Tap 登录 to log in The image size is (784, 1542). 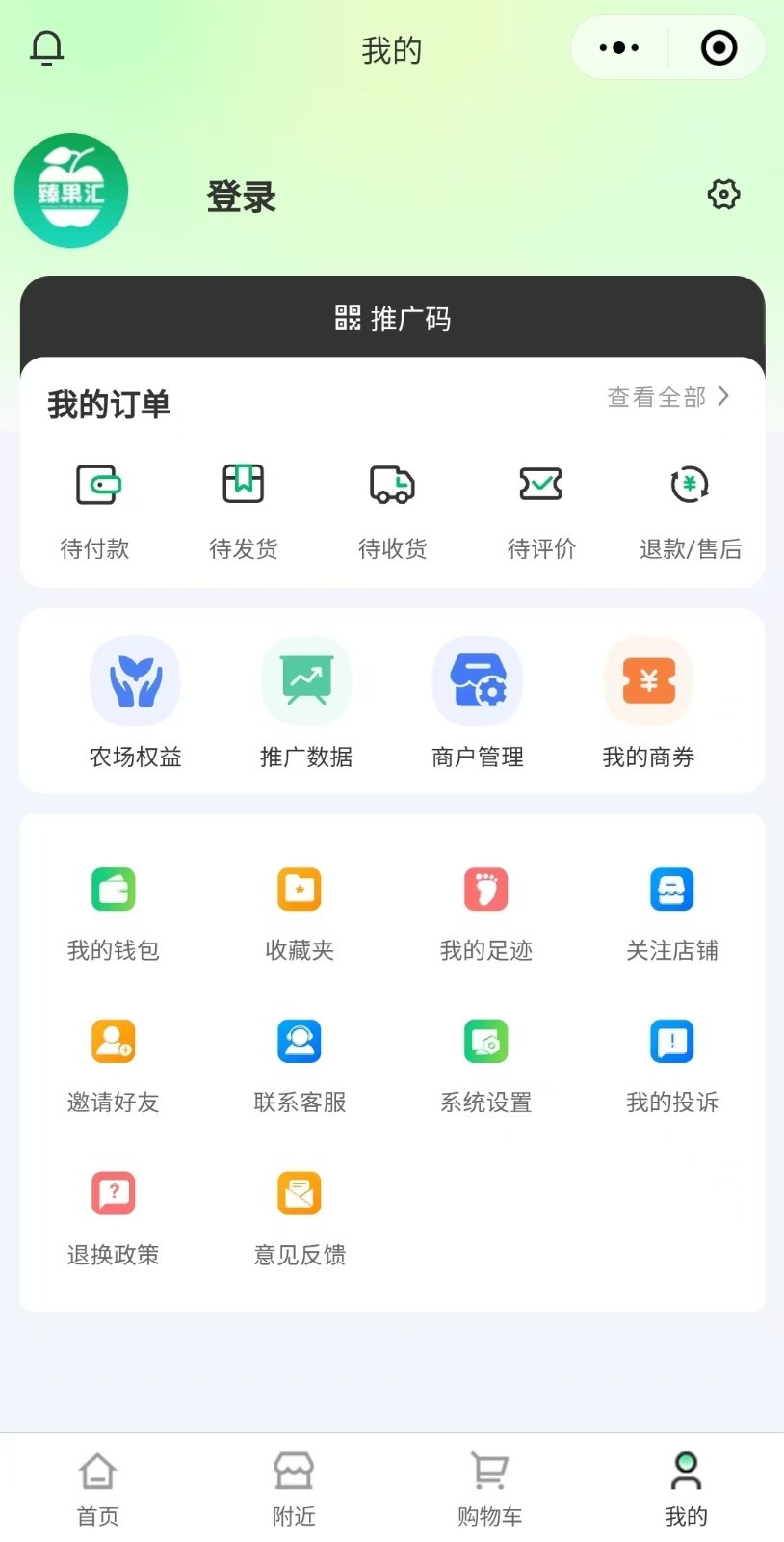241,197
